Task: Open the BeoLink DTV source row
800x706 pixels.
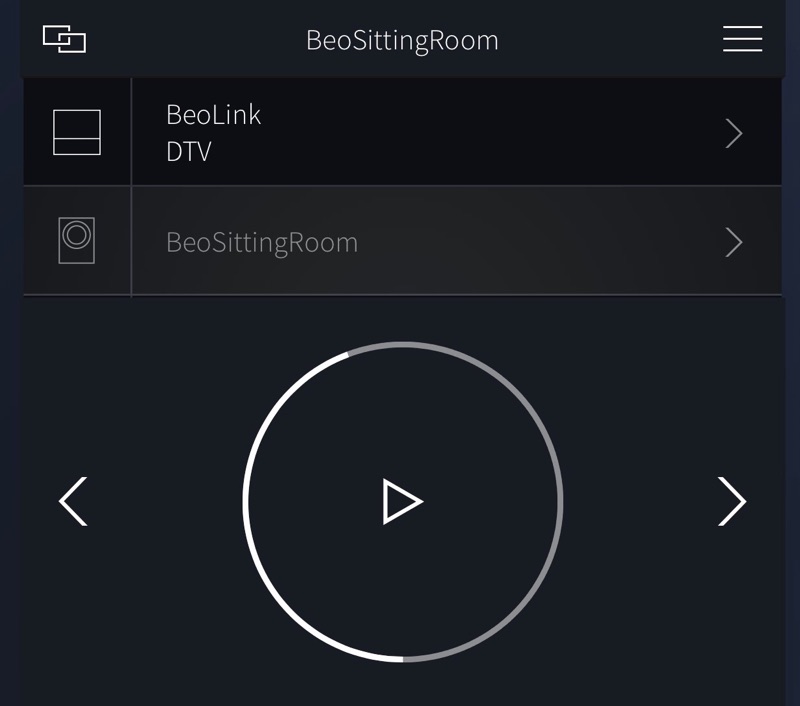Action: click(450, 133)
